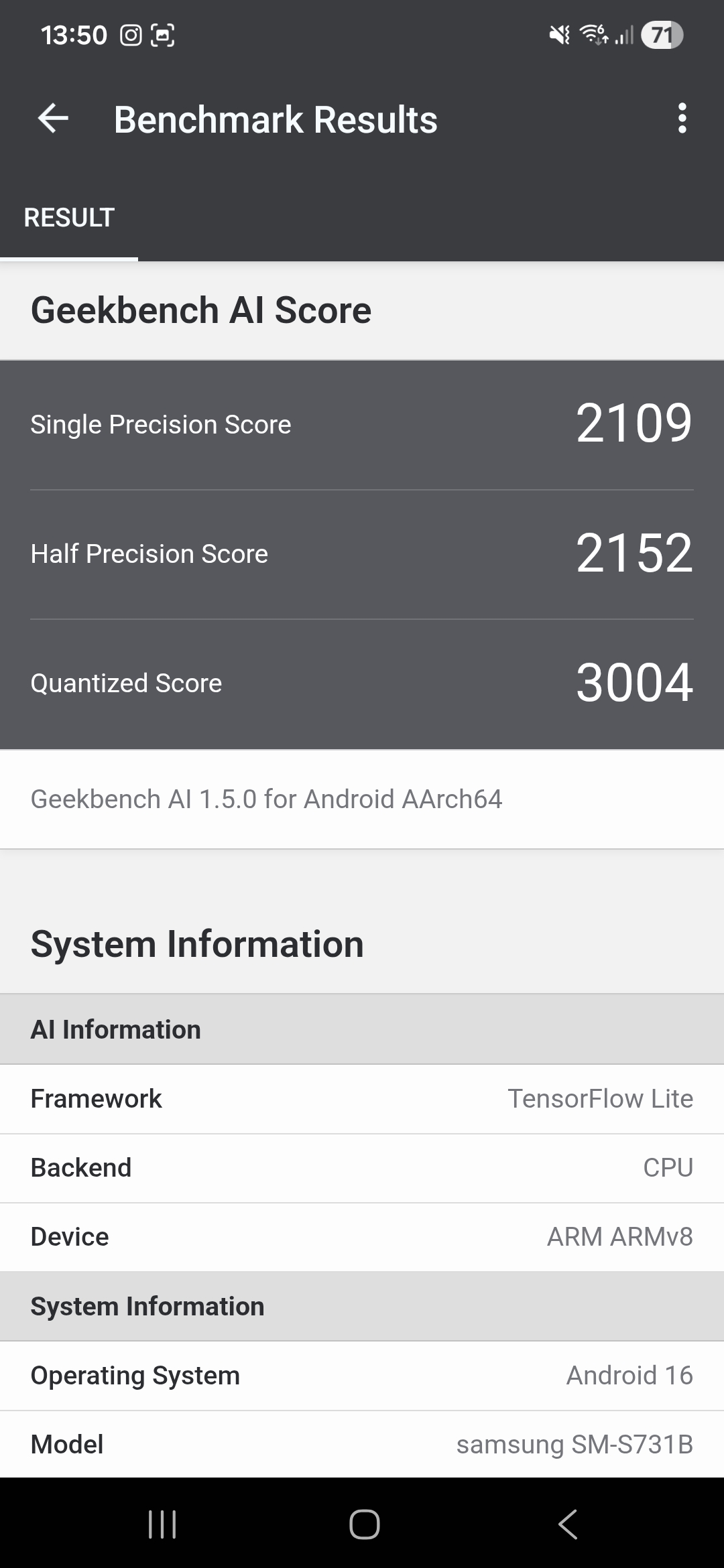The width and height of the screenshot is (724, 1568).
Task: Tap the system back button
Action: click(567, 1524)
